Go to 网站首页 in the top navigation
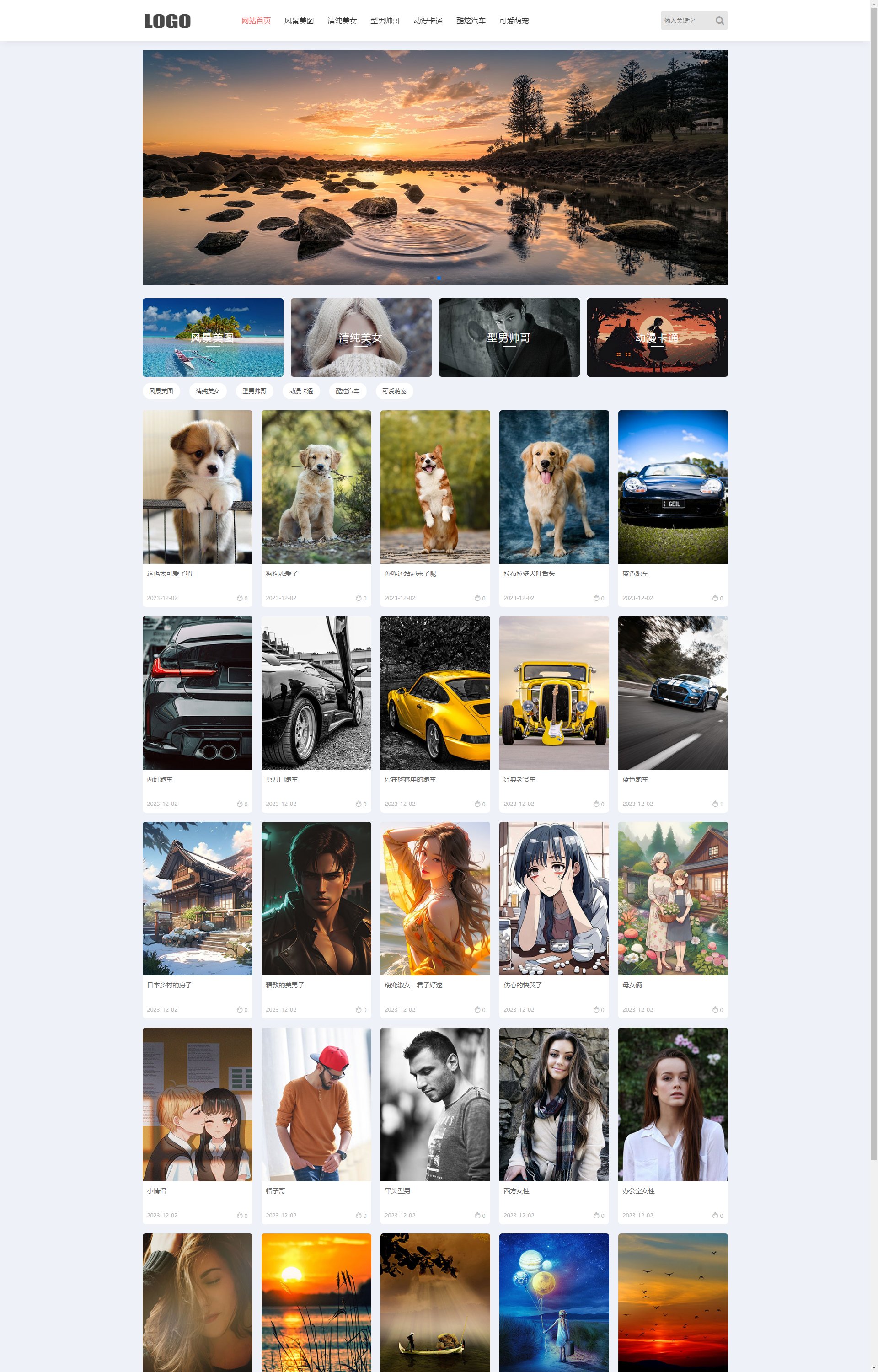Image resolution: width=878 pixels, height=1372 pixels. tap(256, 21)
